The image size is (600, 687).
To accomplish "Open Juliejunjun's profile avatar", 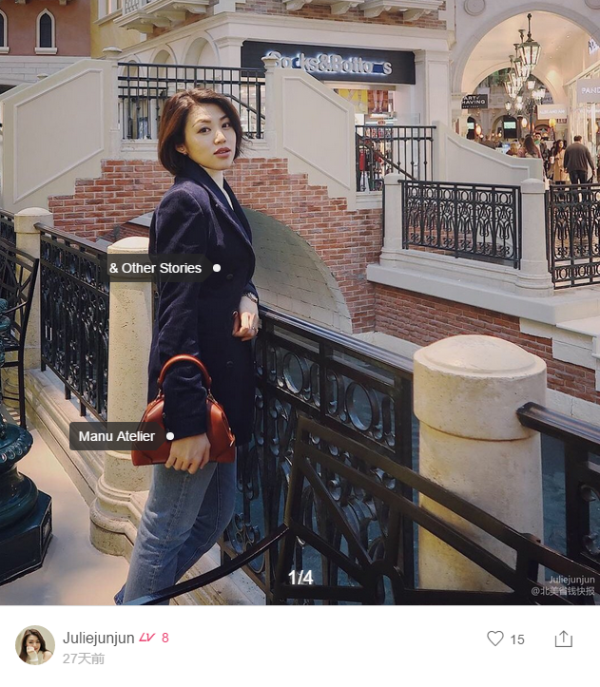I will click(x=34, y=645).
